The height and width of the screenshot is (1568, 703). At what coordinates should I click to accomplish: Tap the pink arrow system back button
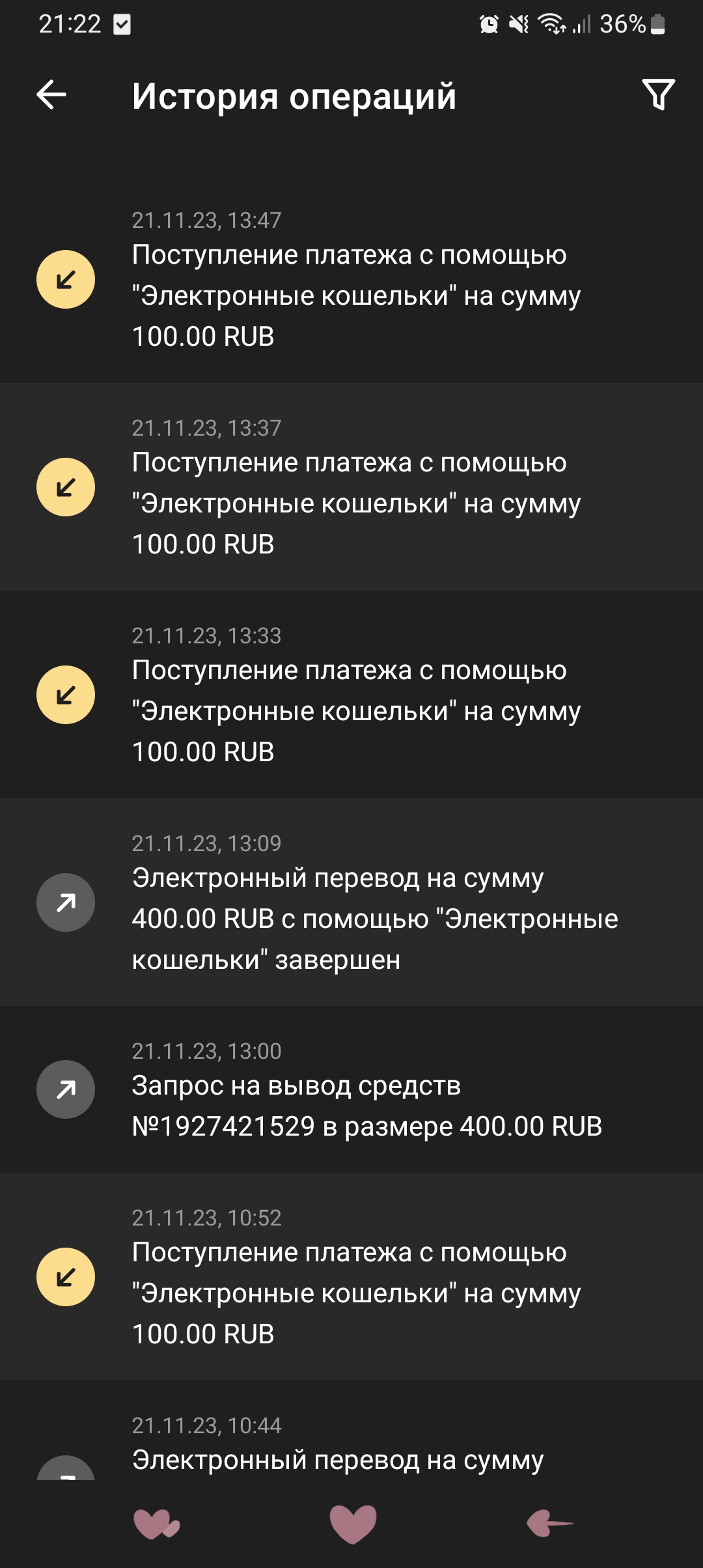[549, 1524]
